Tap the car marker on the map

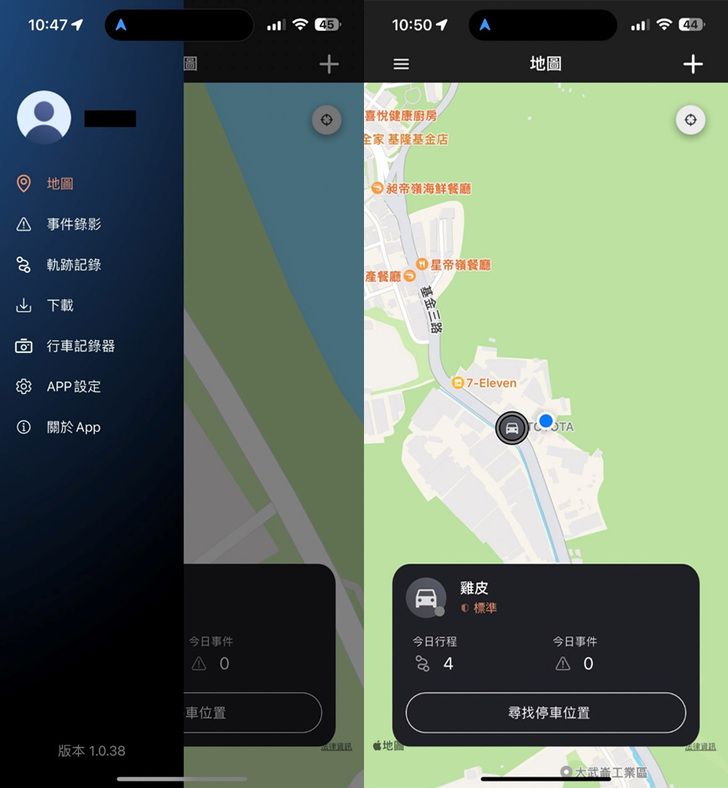(512, 428)
